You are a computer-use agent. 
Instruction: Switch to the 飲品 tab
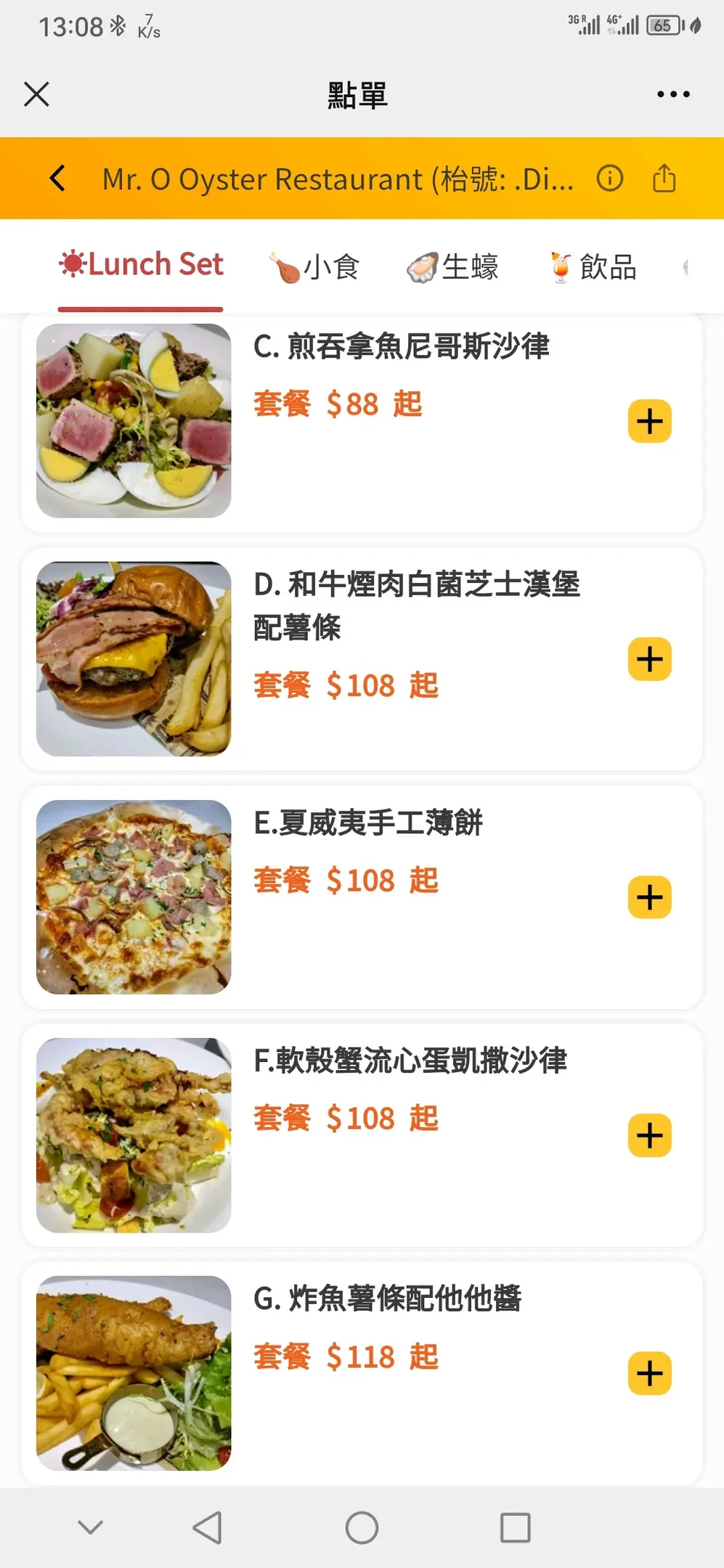[592, 266]
